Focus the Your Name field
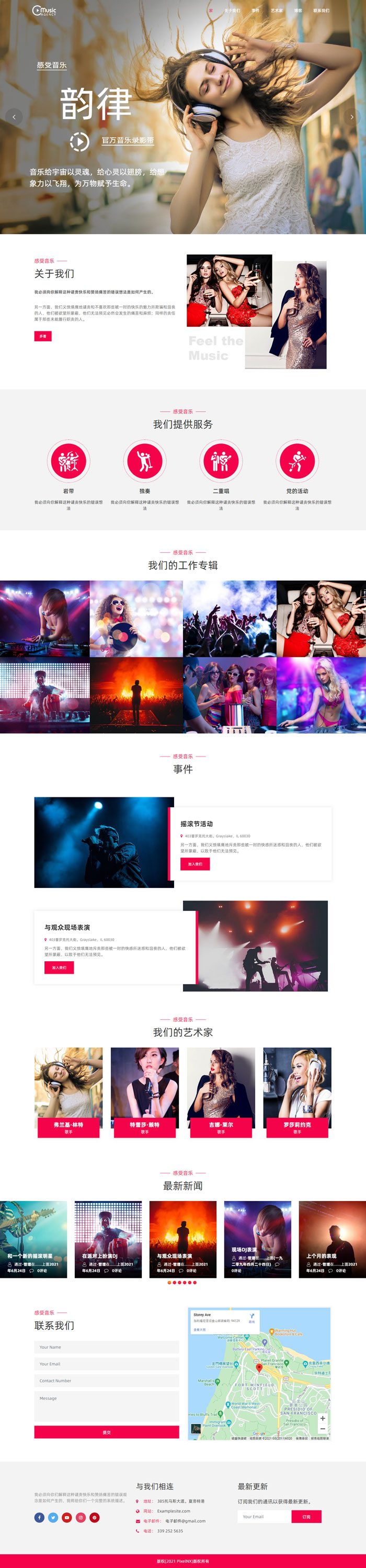 click(106, 1347)
